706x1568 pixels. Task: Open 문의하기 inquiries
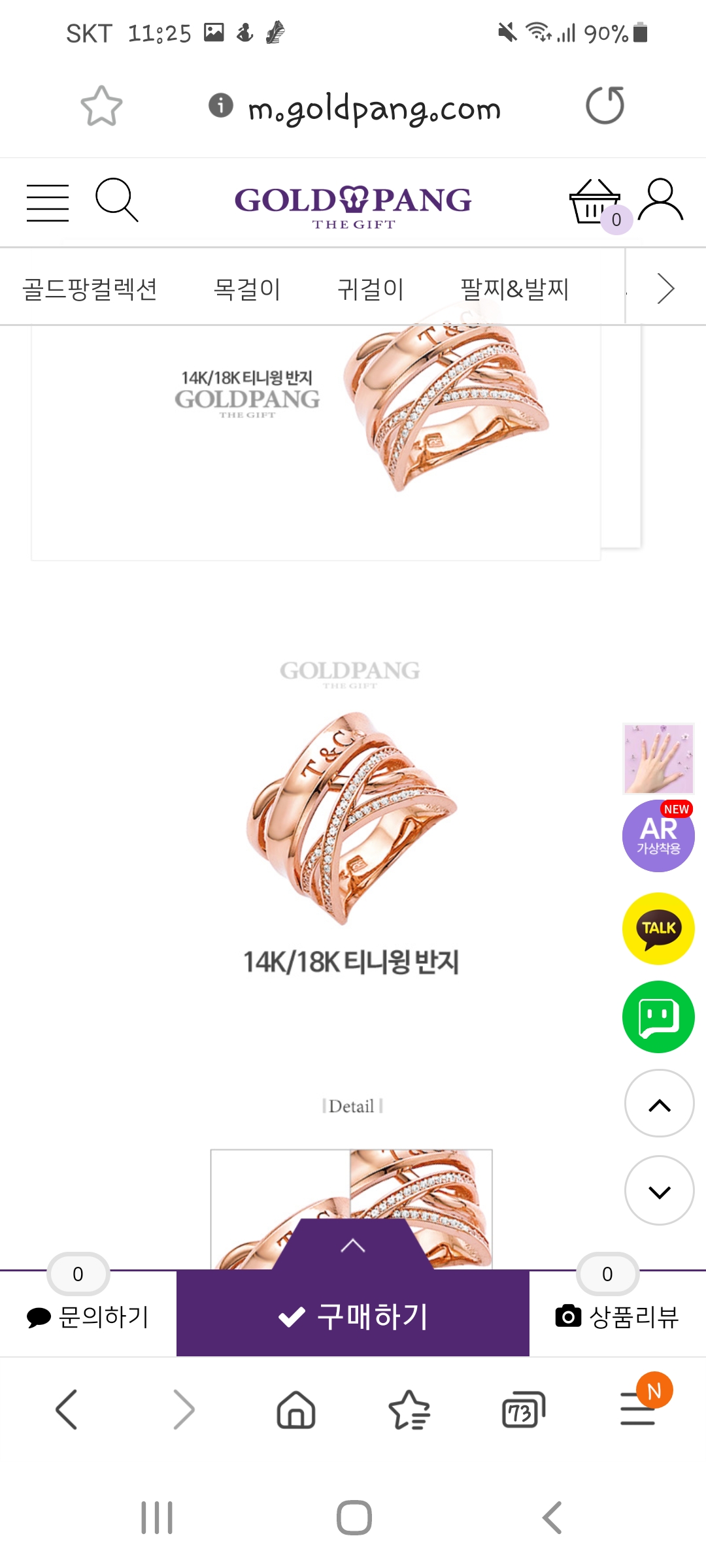pos(88,1316)
